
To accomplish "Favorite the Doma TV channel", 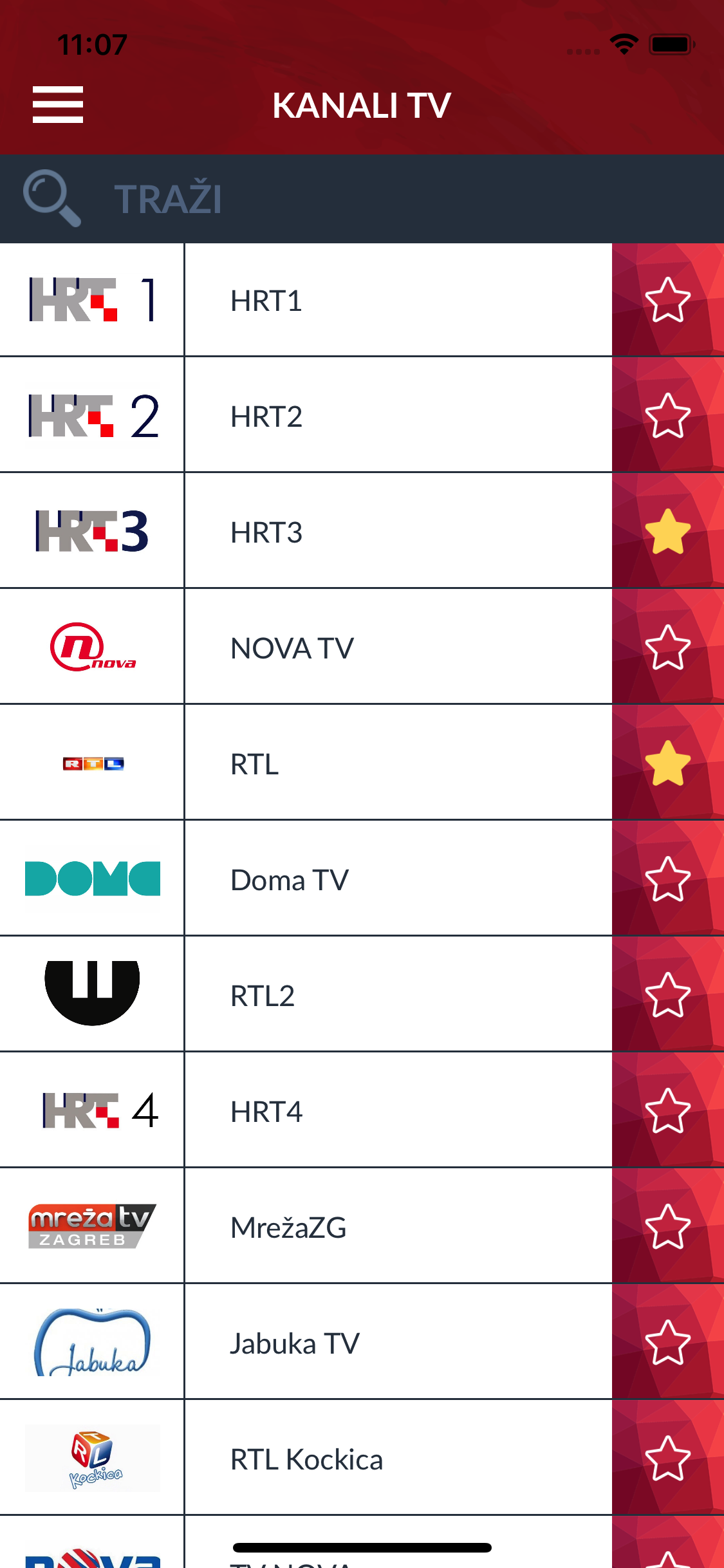I will (667, 879).
